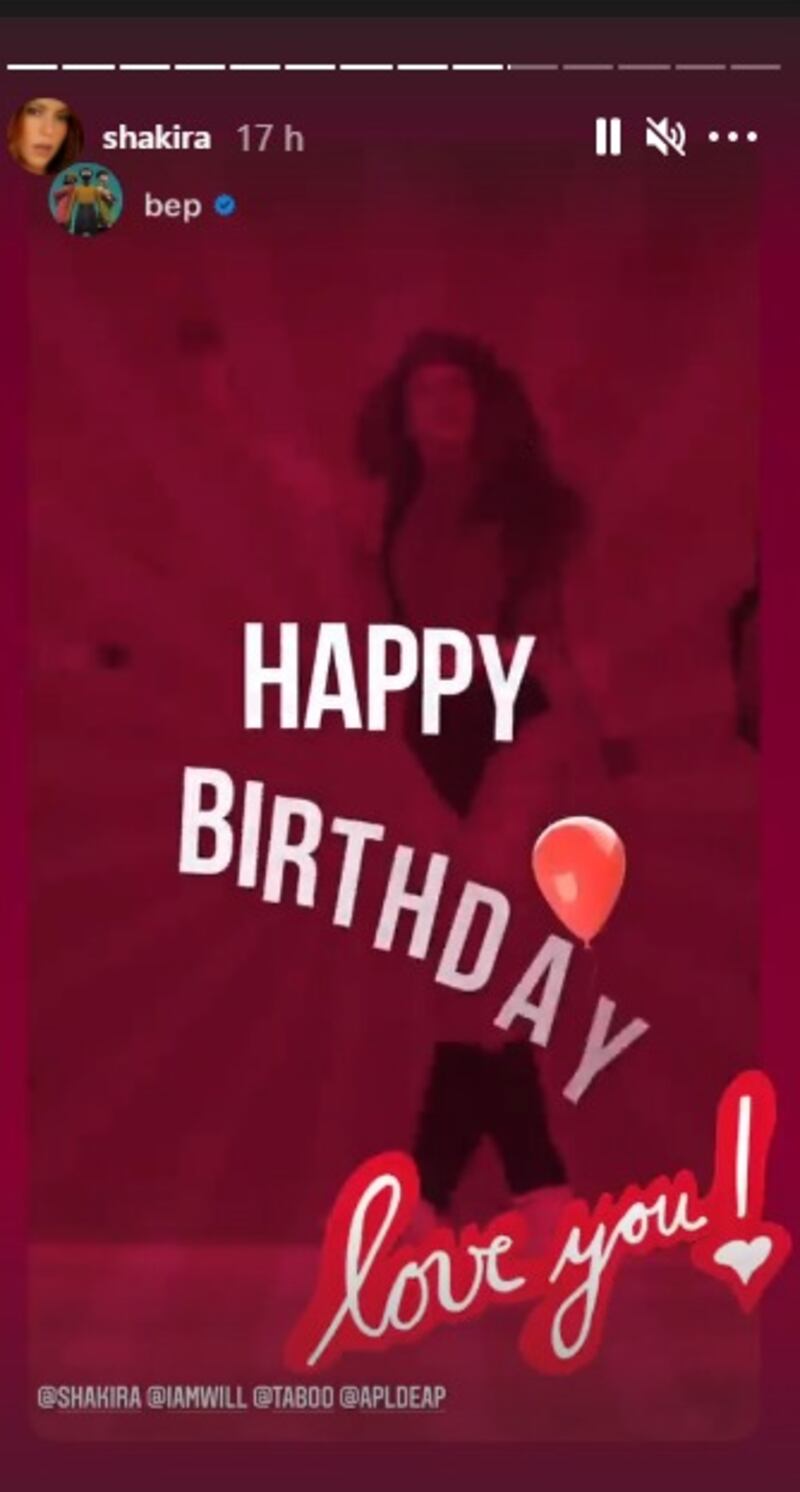The width and height of the screenshot is (800, 1492).
Task: Open the reshared bep account
Action: pos(172,206)
